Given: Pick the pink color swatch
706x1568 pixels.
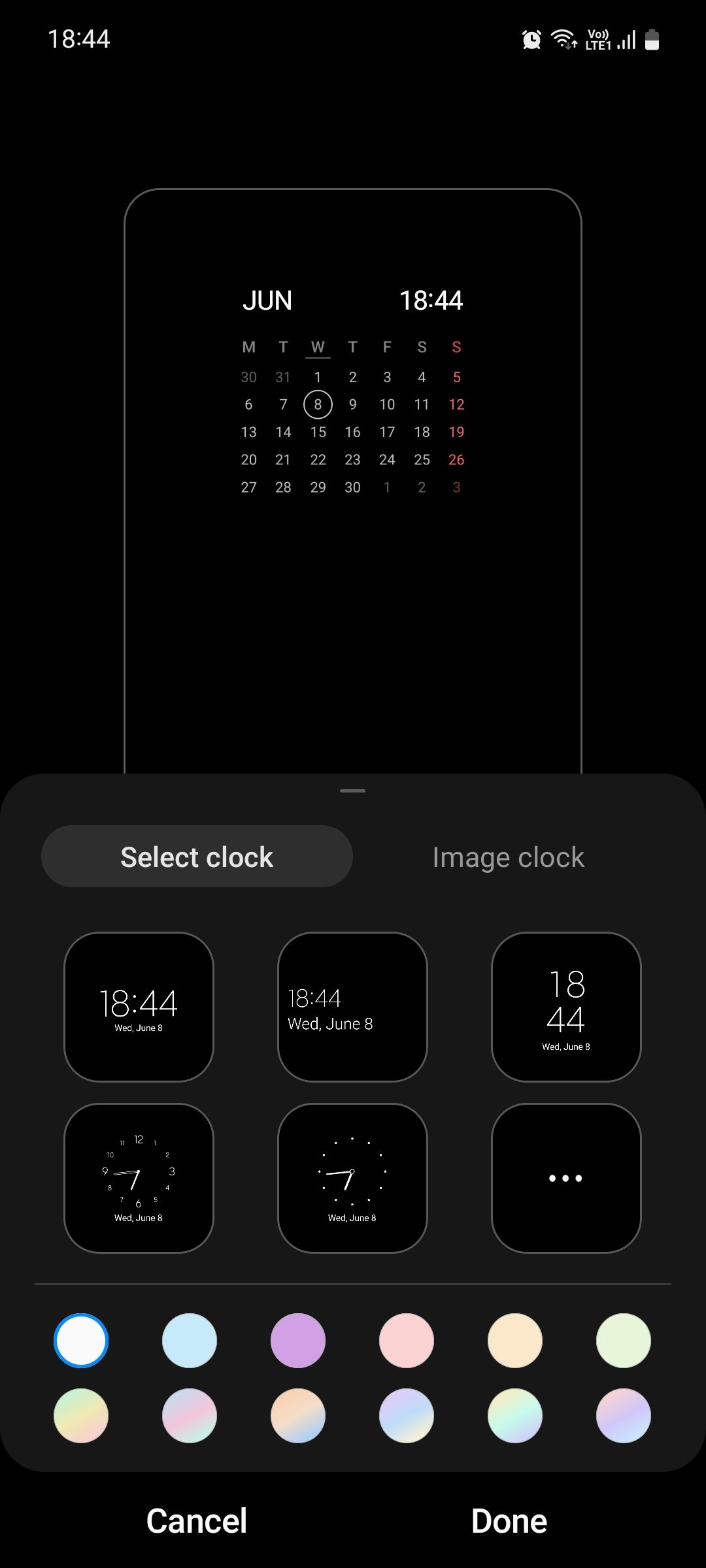Looking at the screenshot, I should pos(407,1340).
